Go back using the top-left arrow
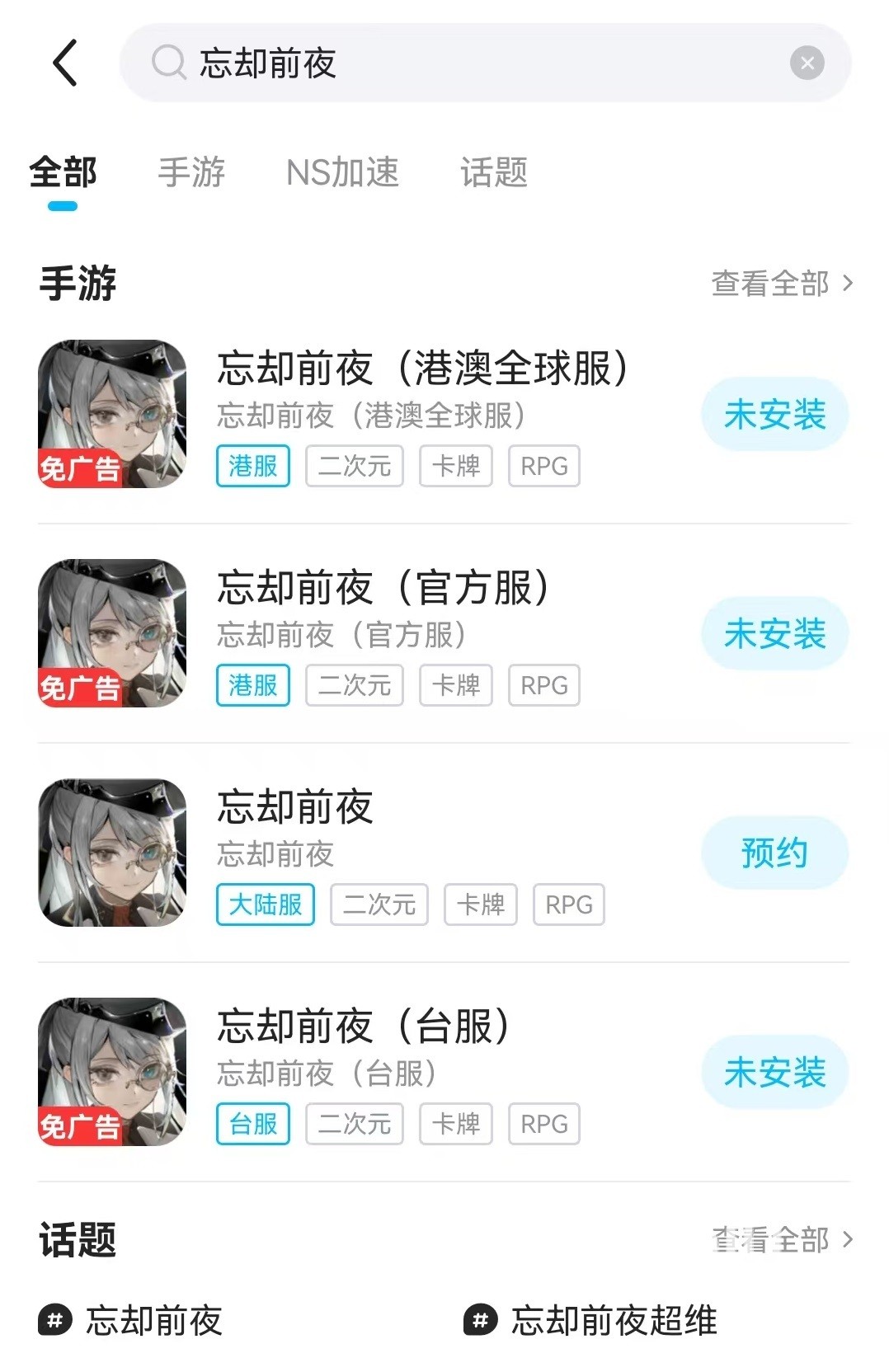The width and height of the screenshot is (889, 1372). [65, 63]
